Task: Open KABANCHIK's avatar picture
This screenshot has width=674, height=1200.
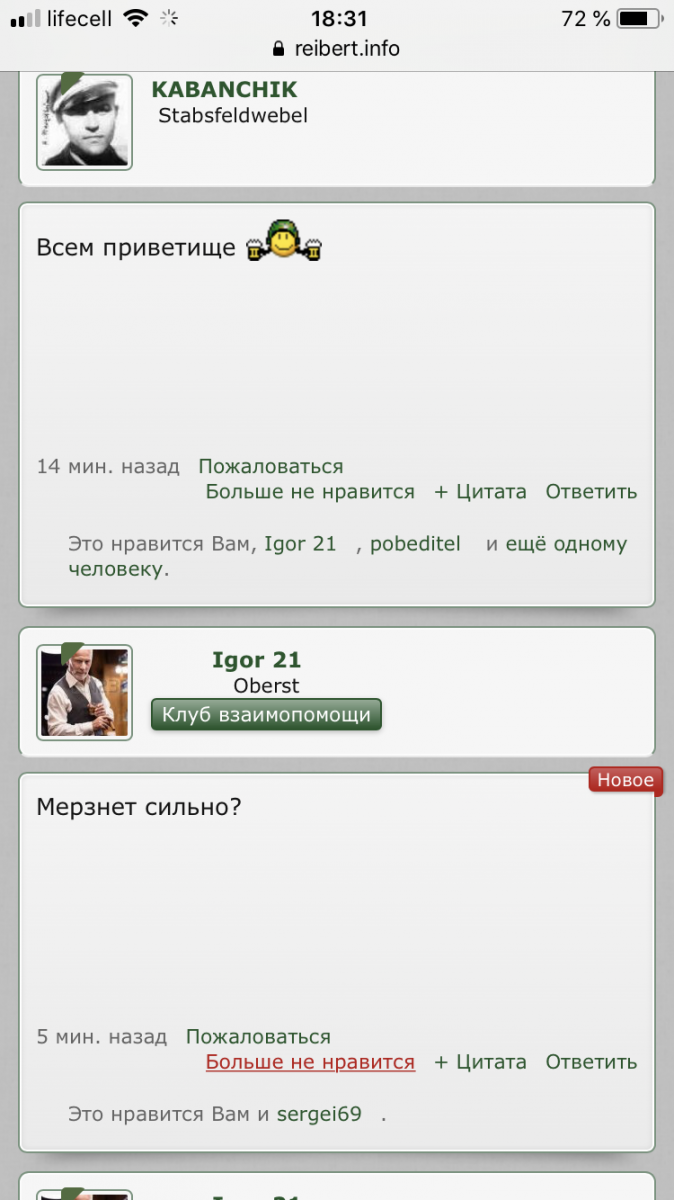Action: click(x=84, y=122)
